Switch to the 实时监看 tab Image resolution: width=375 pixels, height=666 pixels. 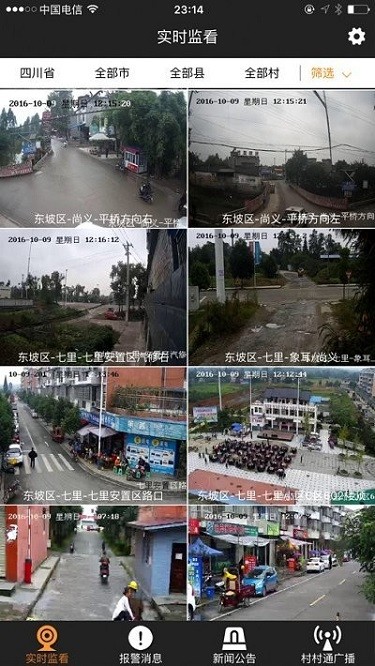pyautogui.click(x=47, y=644)
